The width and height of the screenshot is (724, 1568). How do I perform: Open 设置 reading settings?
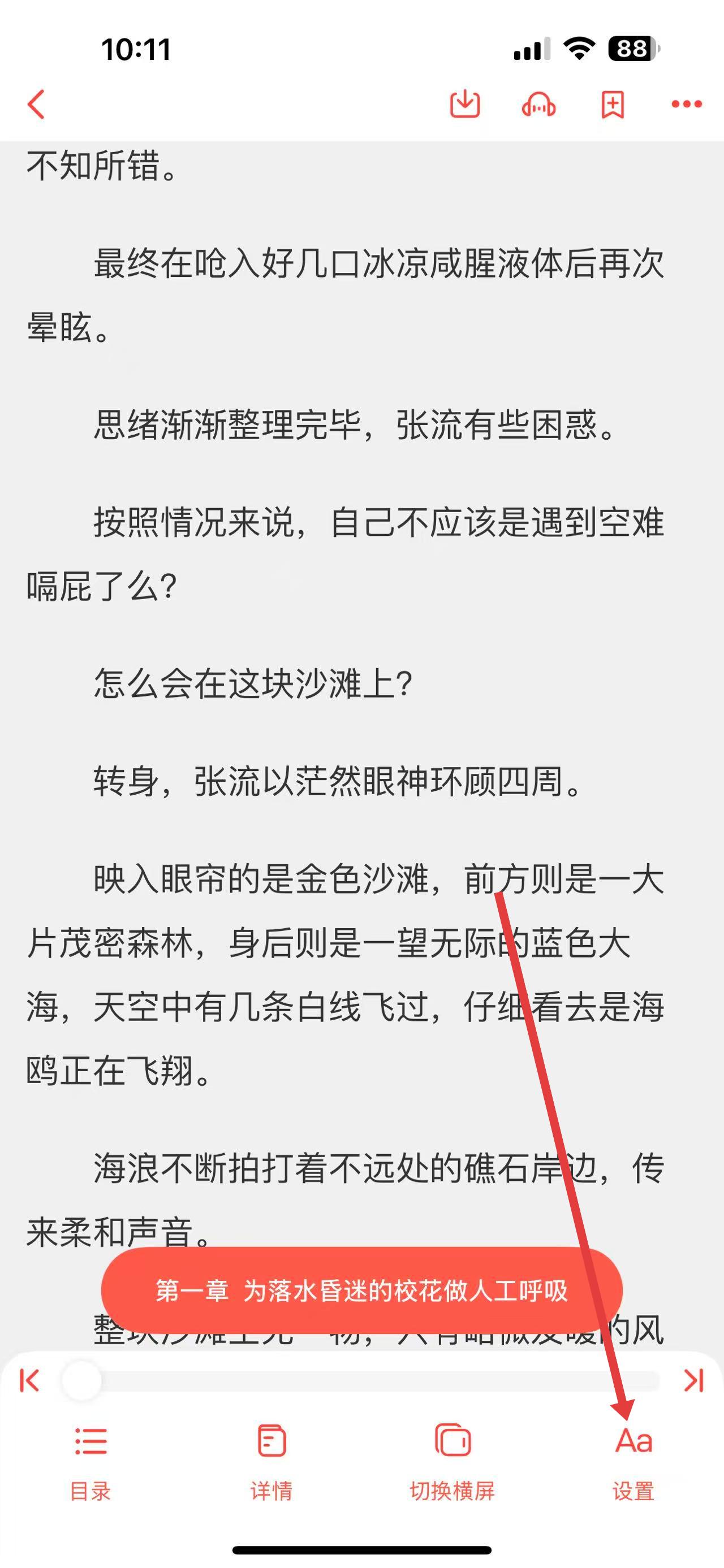633,1461
